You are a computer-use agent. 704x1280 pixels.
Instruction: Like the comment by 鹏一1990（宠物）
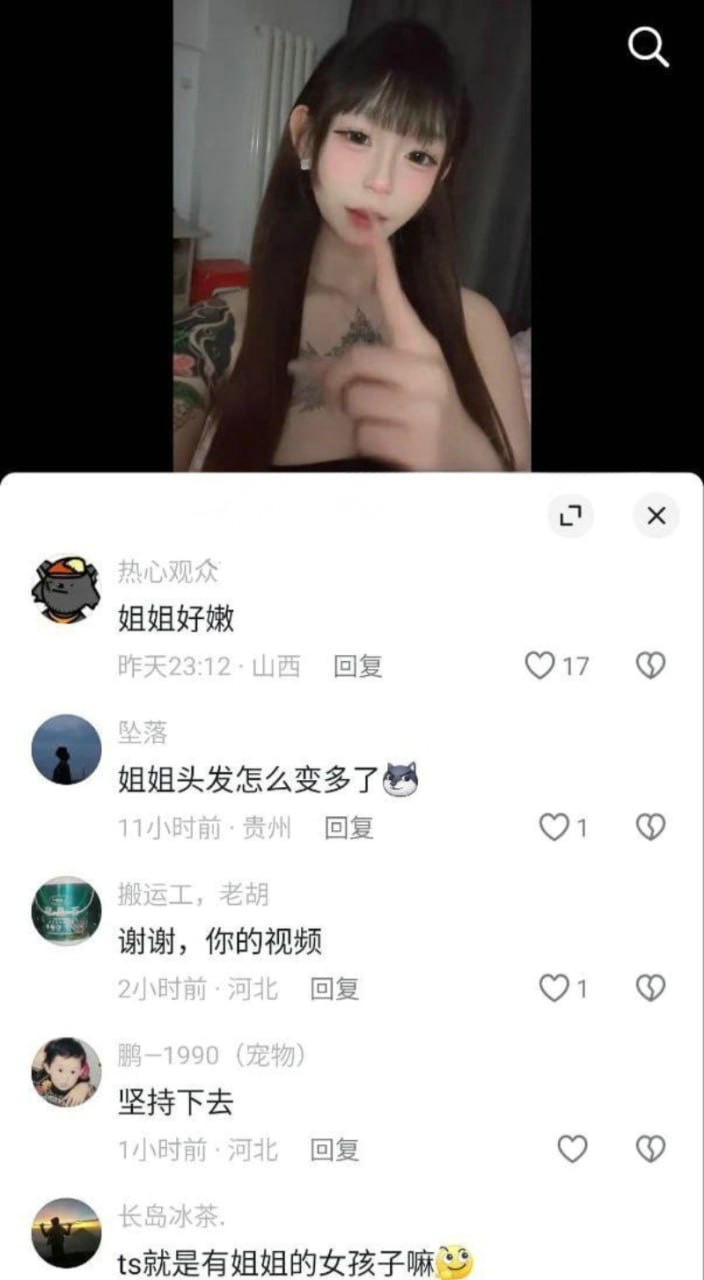572,1150
